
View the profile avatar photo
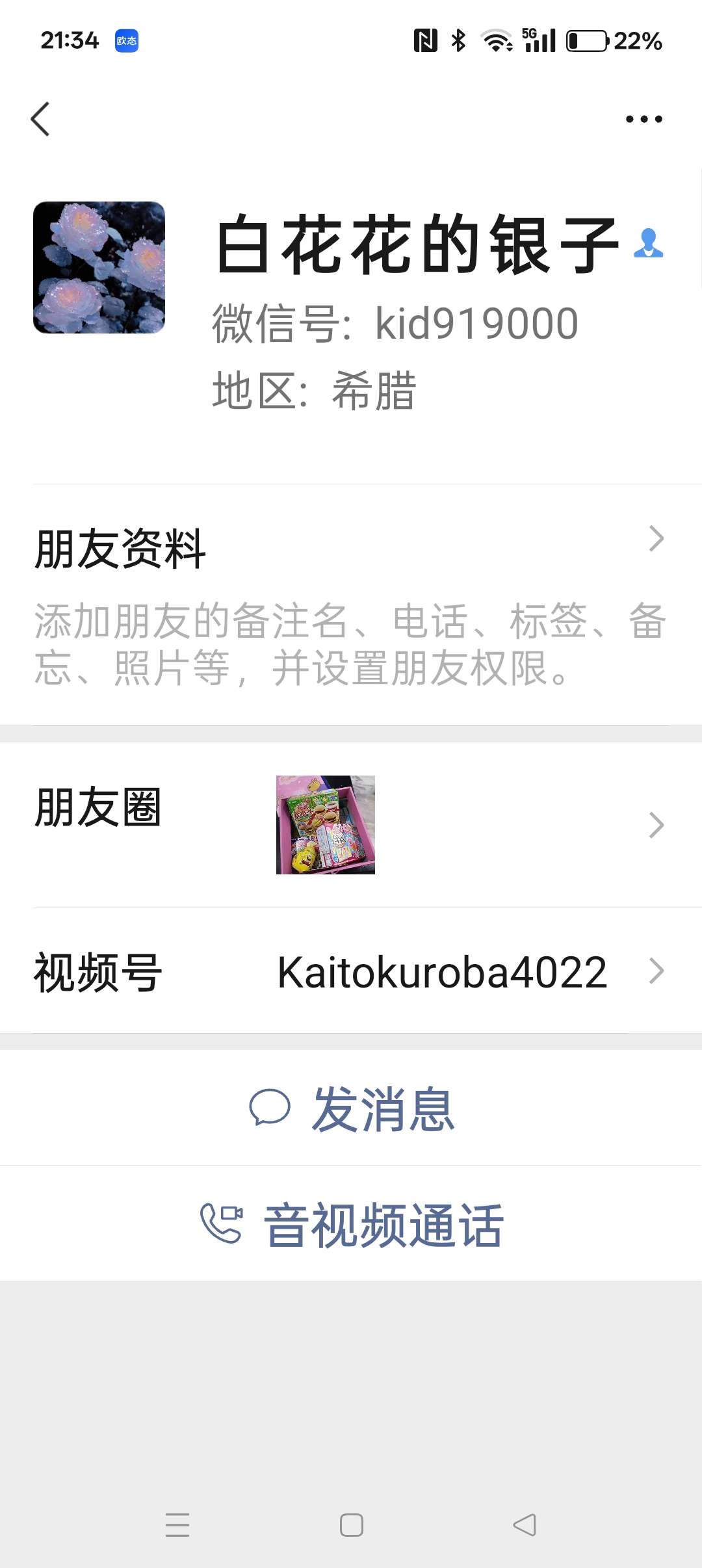pos(99,267)
